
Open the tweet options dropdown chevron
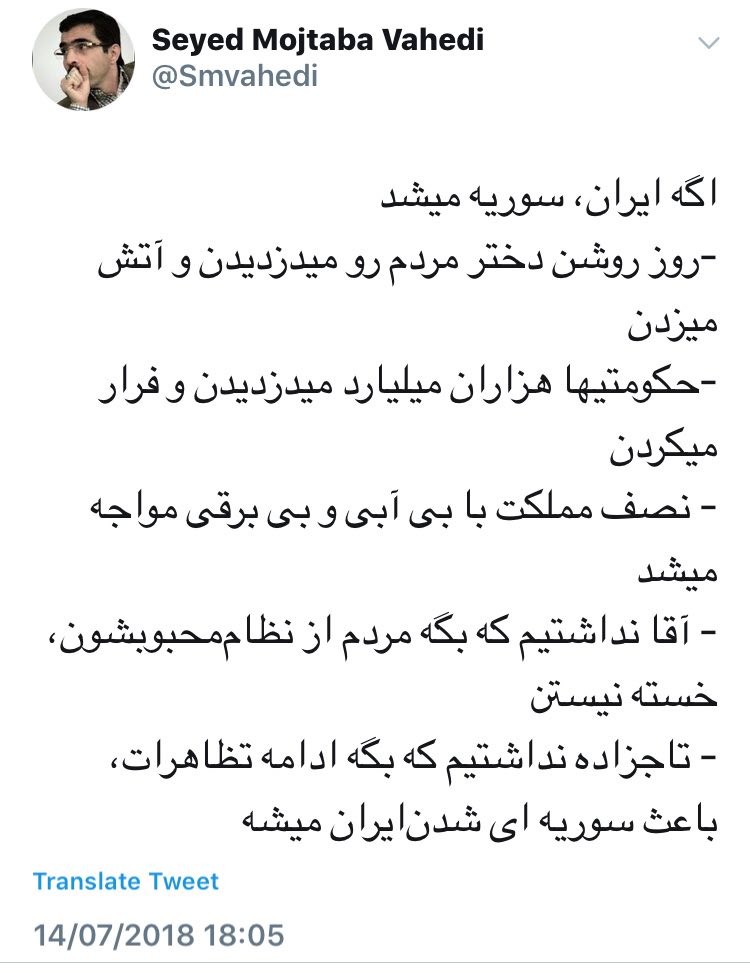(708, 43)
